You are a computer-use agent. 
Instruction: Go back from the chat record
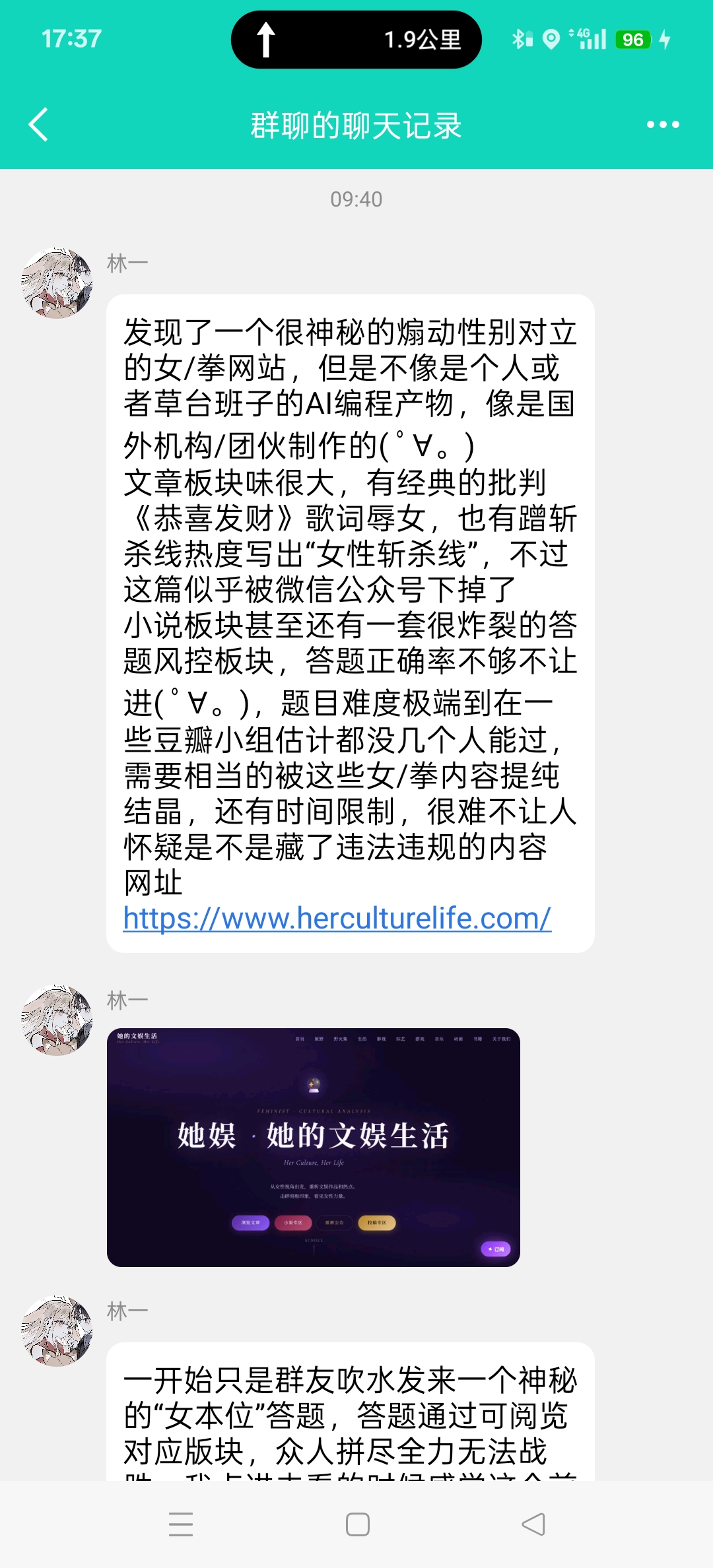[39, 125]
